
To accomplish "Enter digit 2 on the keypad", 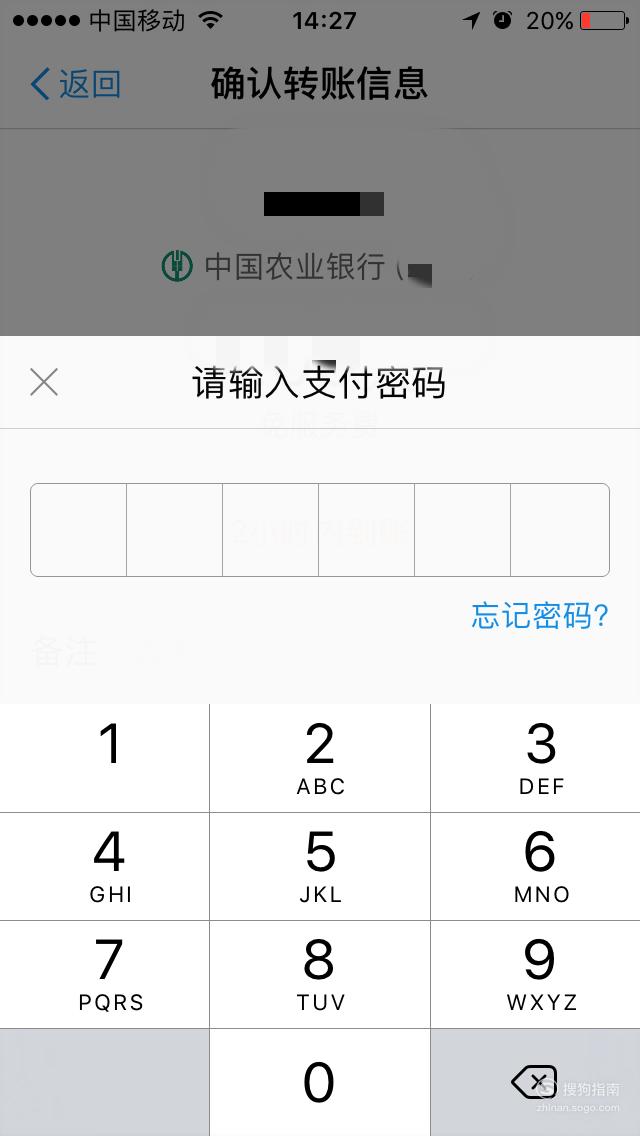I will click(x=320, y=758).
